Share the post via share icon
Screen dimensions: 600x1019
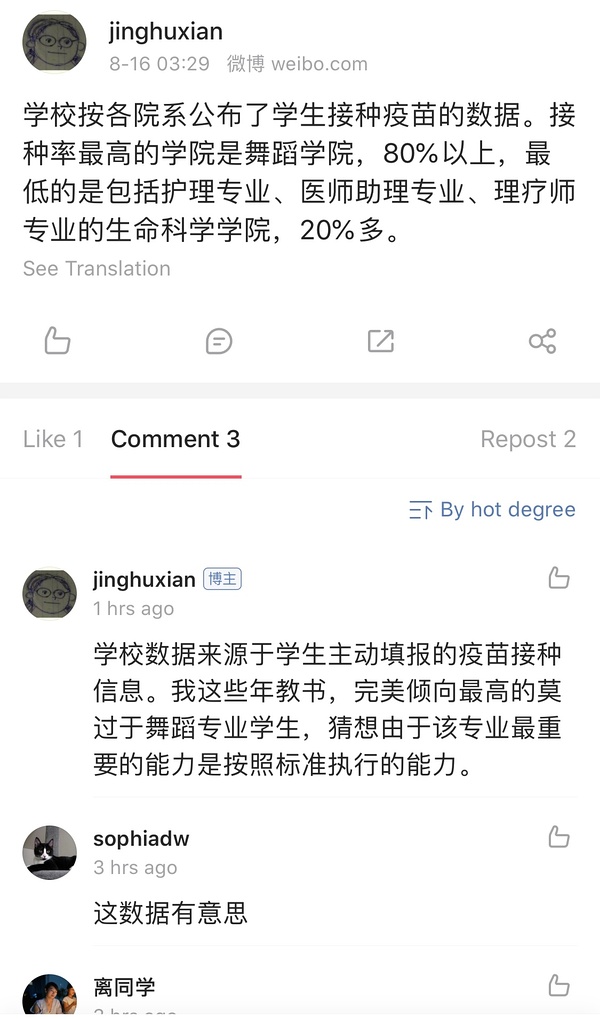tap(542, 342)
